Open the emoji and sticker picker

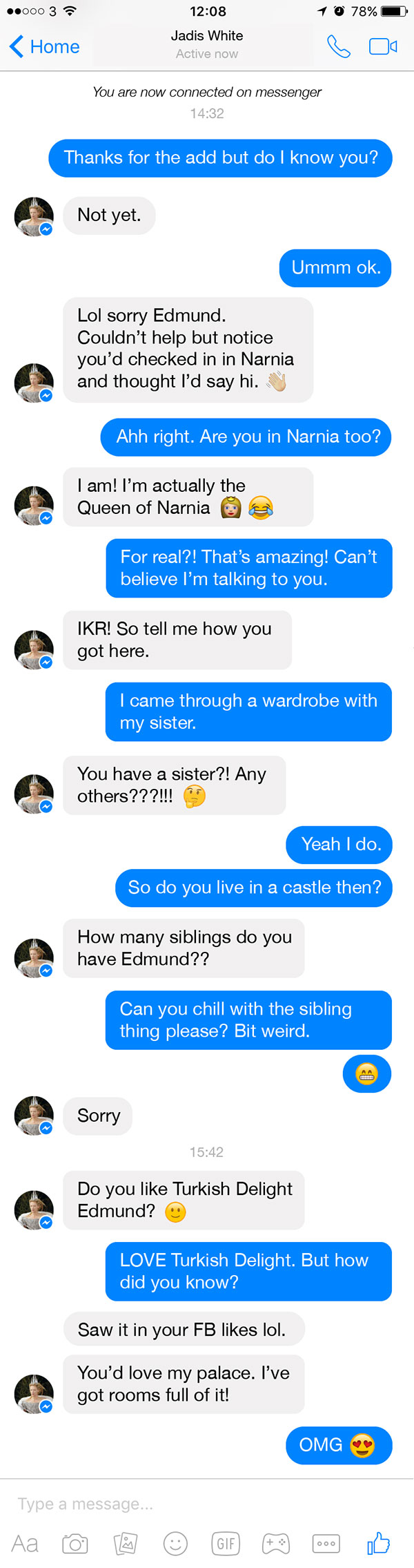tap(175, 1544)
